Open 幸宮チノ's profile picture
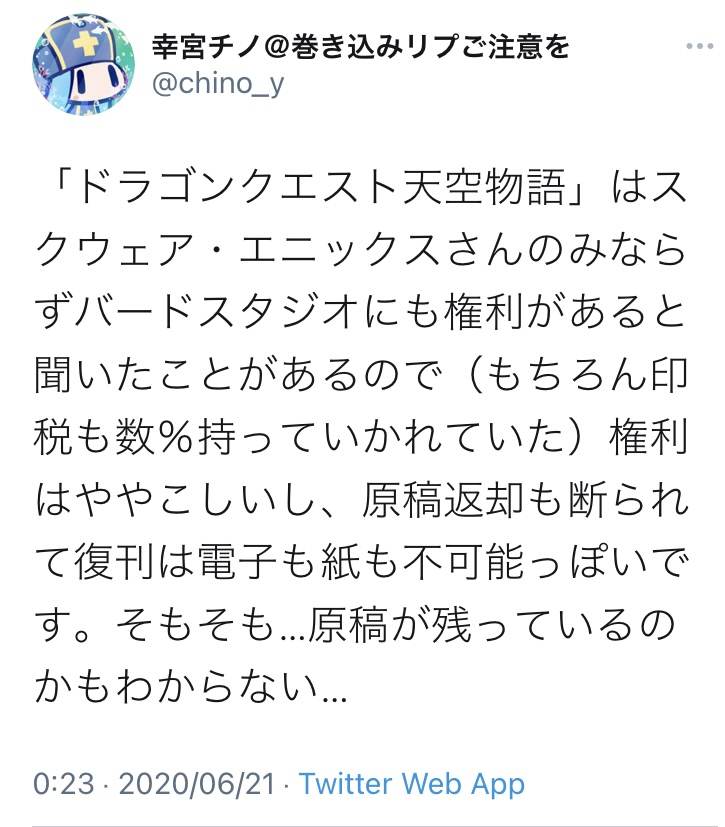The width and height of the screenshot is (725, 827). [83, 66]
